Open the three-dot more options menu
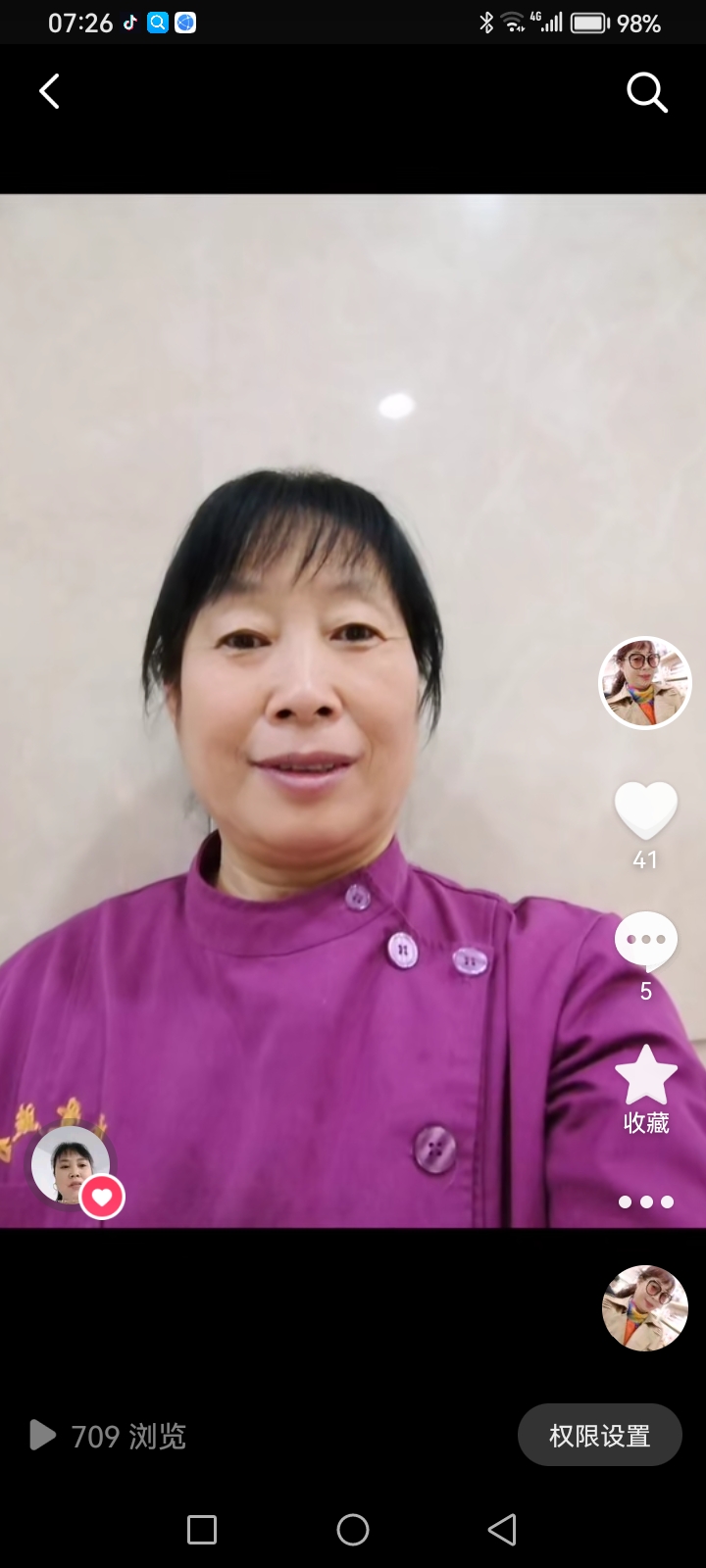Image resolution: width=706 pixels, height=1568 pixels. pyautogui.click(x=645, y=1201)
